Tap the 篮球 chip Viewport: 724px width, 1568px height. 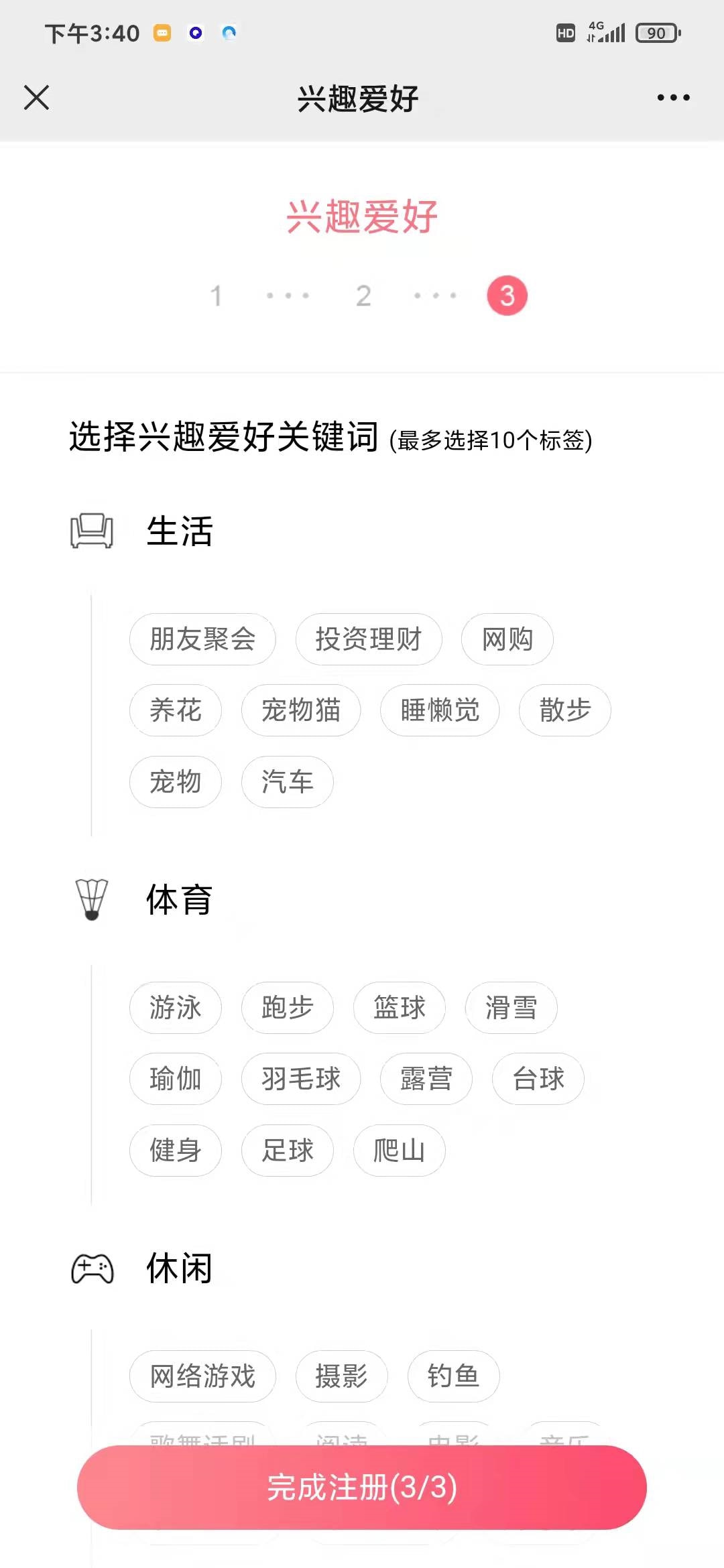pos(400,1008)
